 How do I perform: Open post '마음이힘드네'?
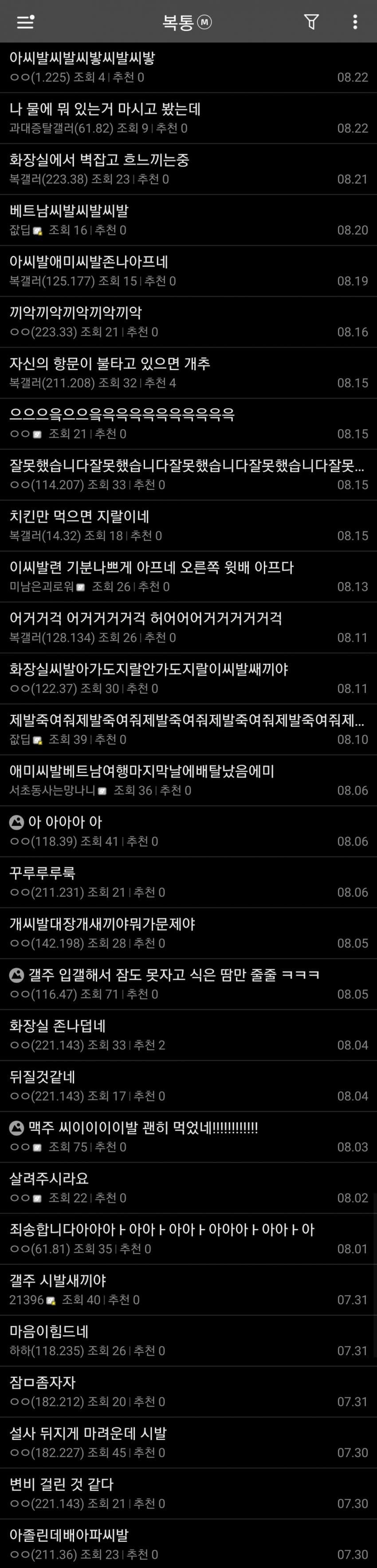coord(49,1331)
